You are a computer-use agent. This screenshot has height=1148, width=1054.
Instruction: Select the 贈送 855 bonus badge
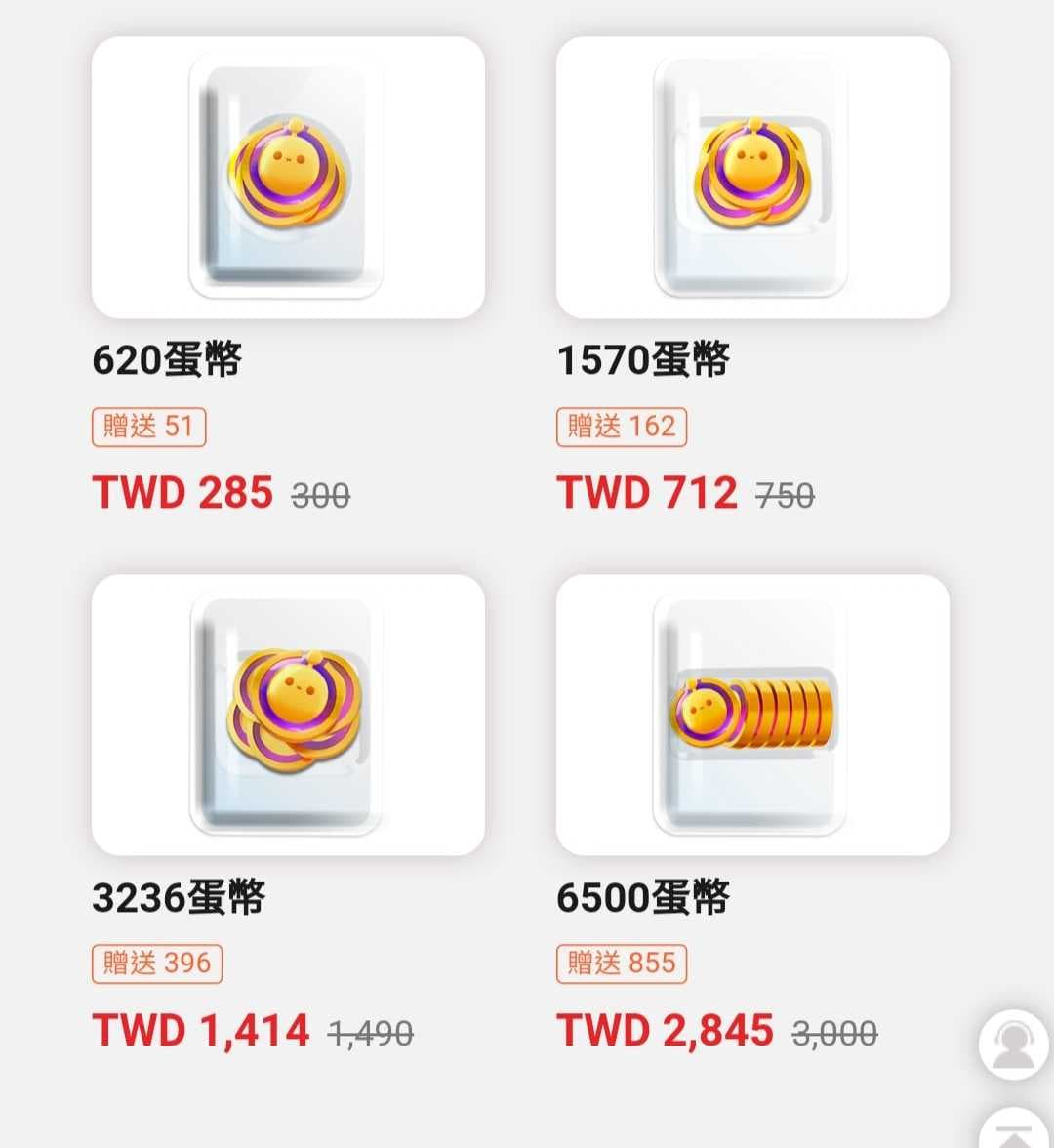coord(620,963)
